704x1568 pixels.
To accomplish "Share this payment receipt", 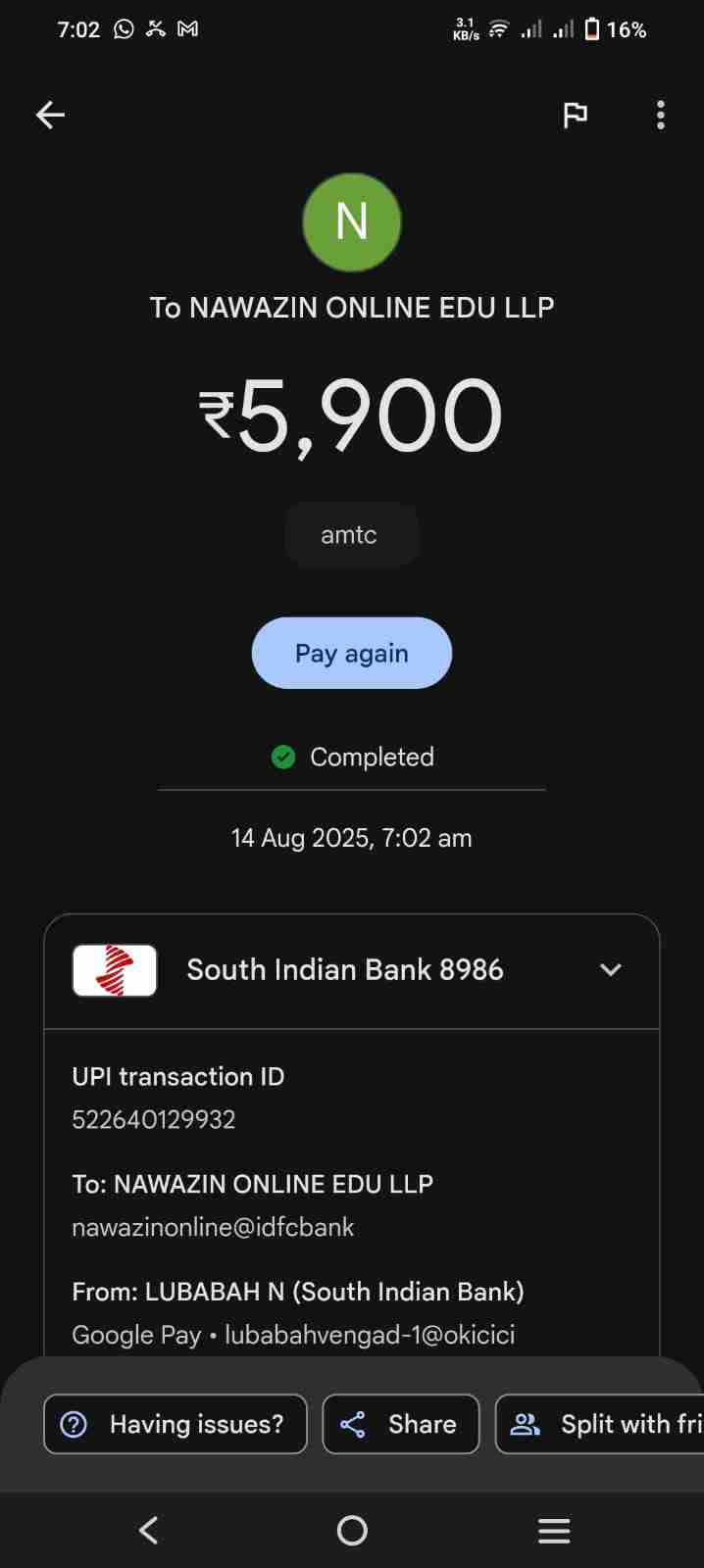I will click(400, 1424).
